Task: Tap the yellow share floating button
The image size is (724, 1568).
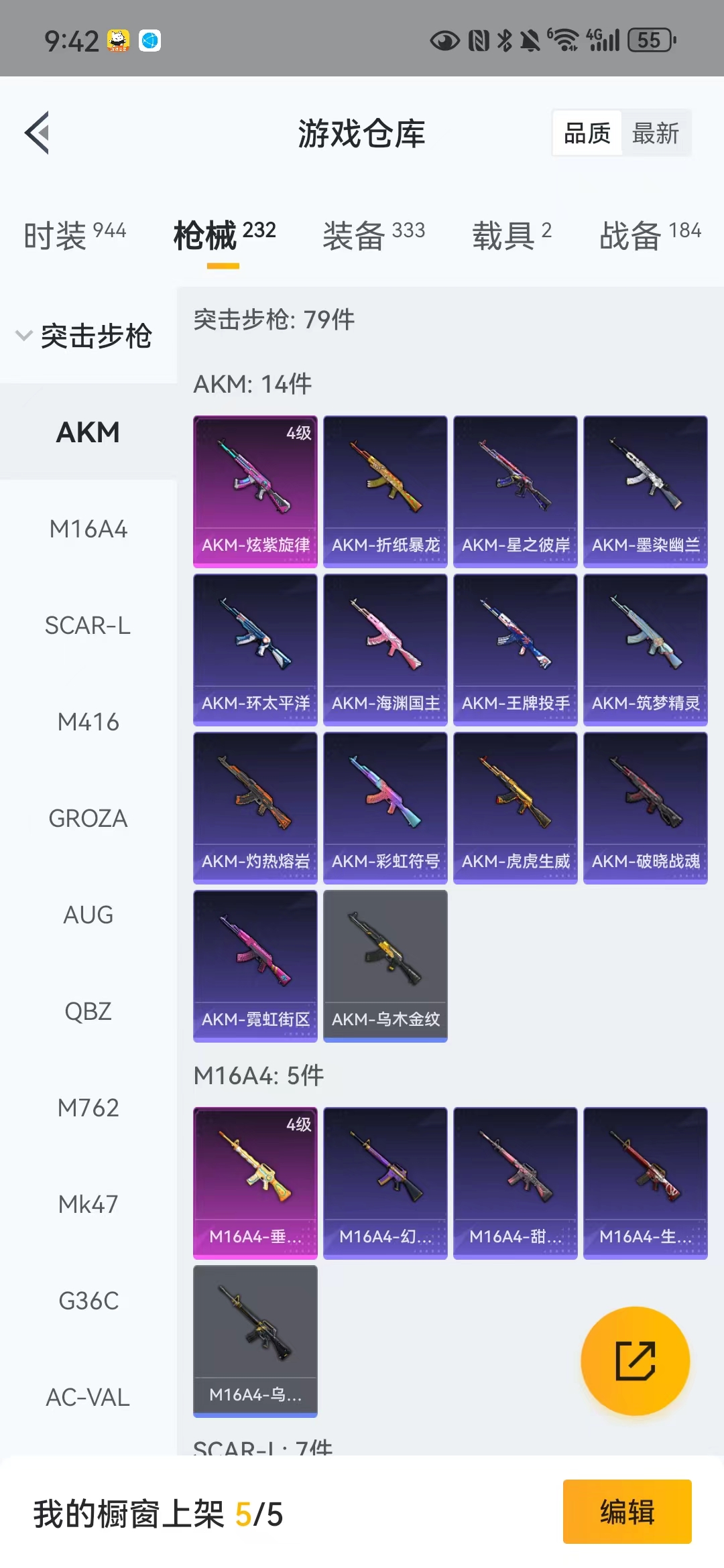Action: (635, 1361)
